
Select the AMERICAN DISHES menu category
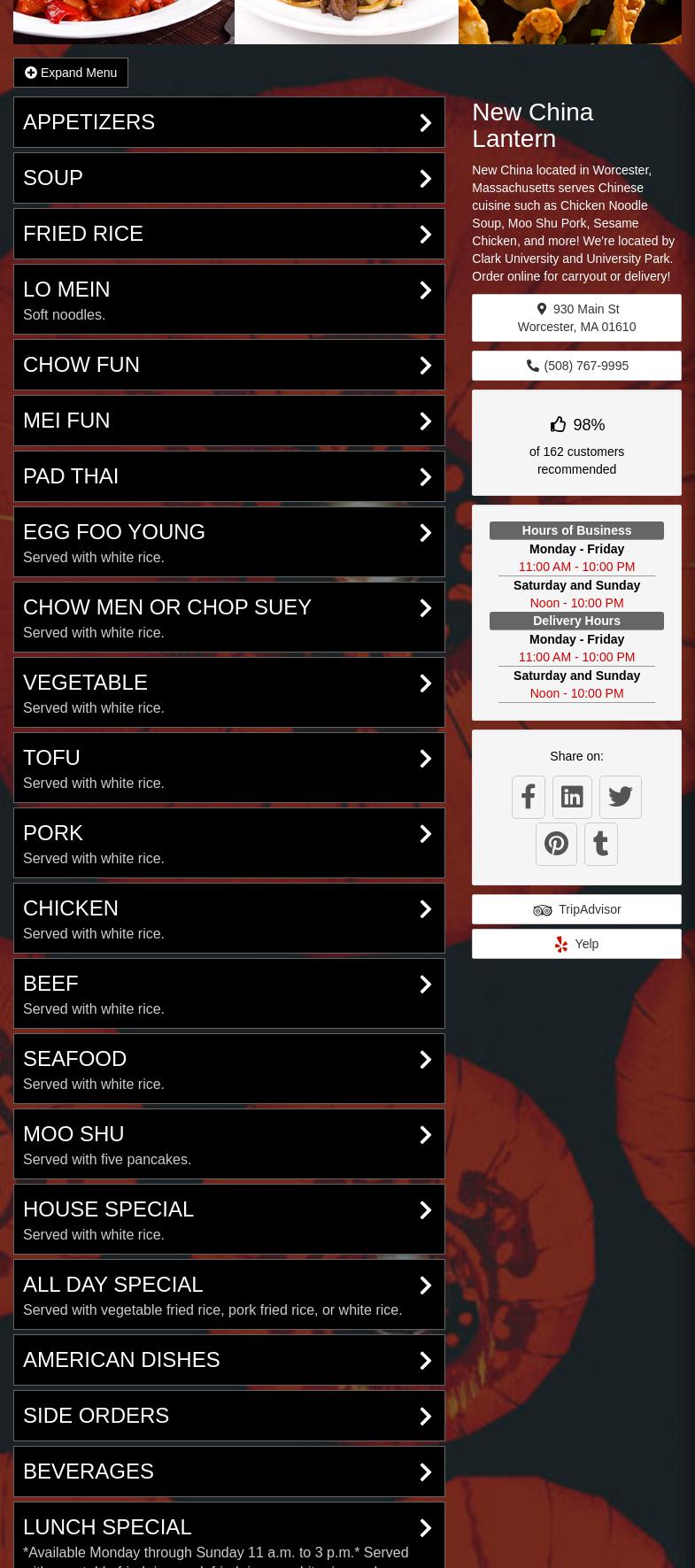click(229, 1360)
